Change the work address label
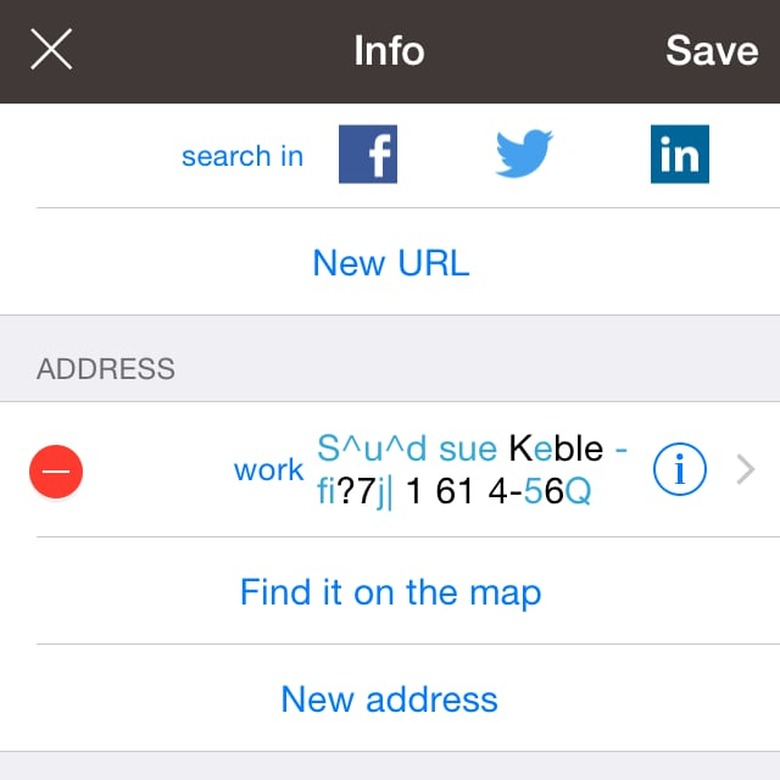Image resolution: width=780 pixels, height=780 pixels. 268,470
